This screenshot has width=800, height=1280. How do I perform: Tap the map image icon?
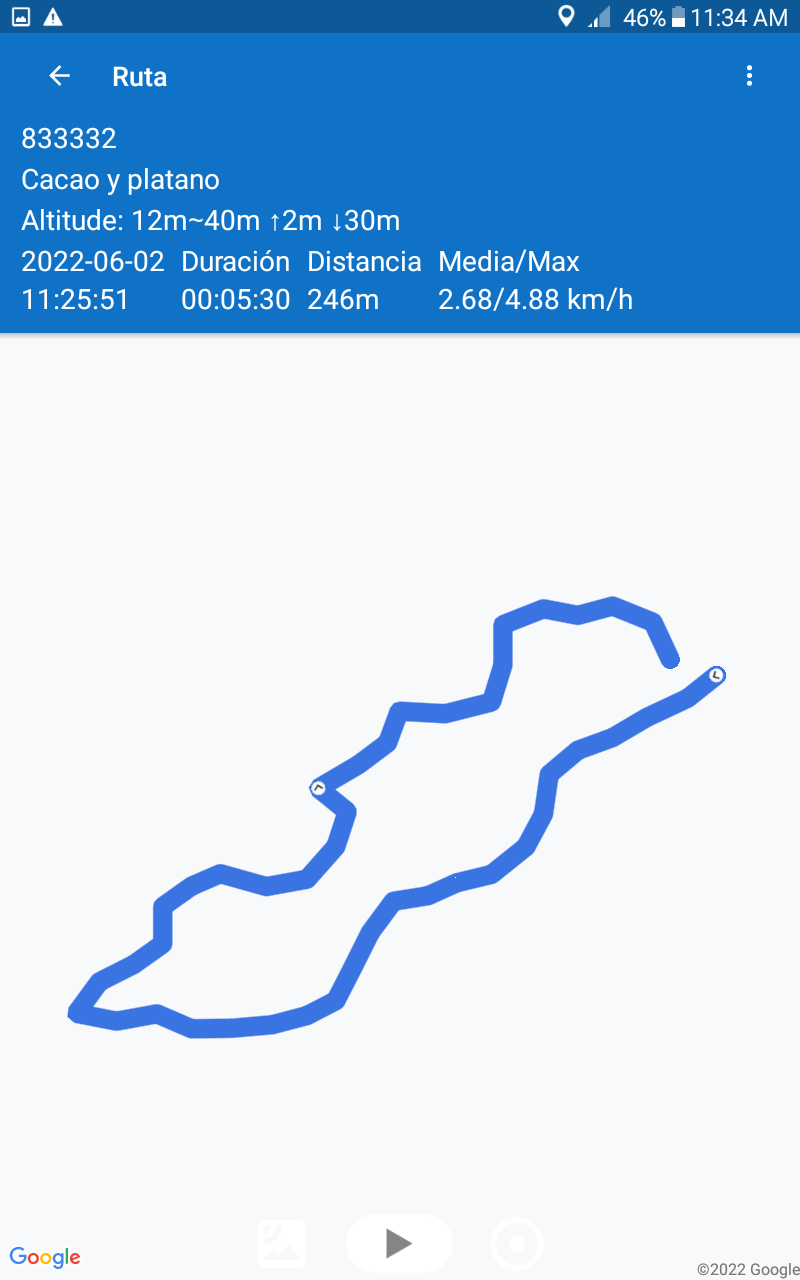point(282,1244)
